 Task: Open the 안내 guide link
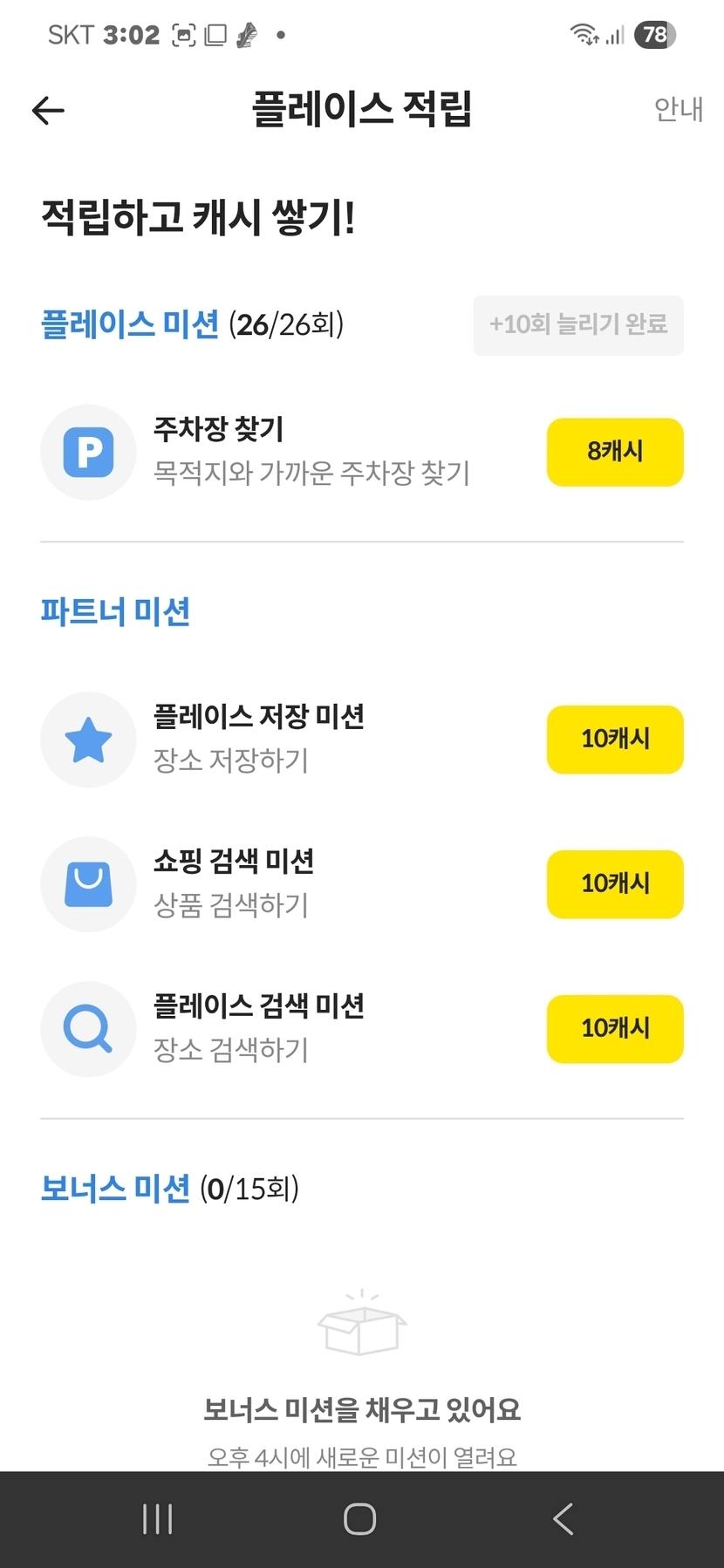point(678,110)
